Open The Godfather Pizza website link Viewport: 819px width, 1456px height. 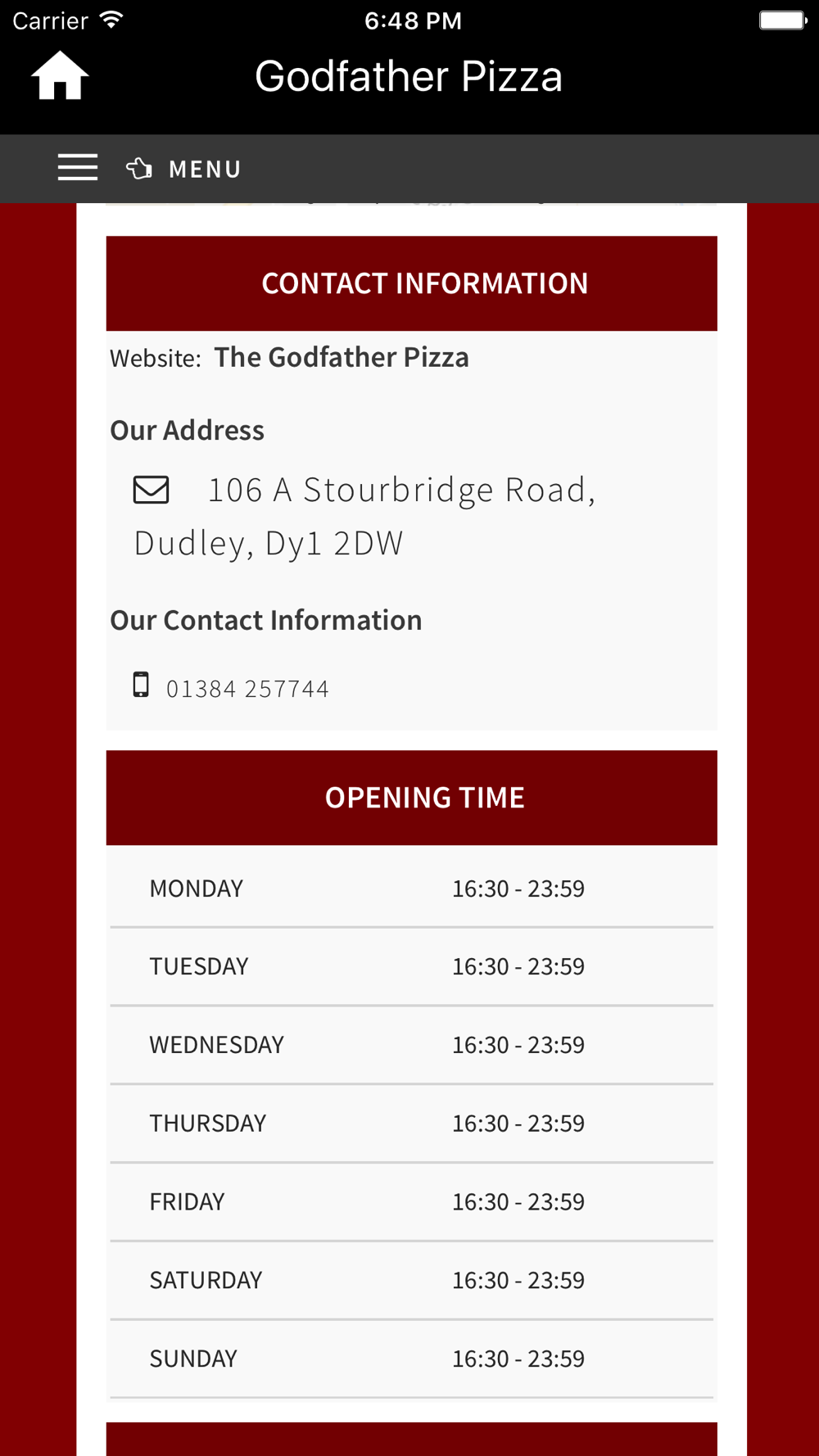pyautogui.click(x=342, y=357)
